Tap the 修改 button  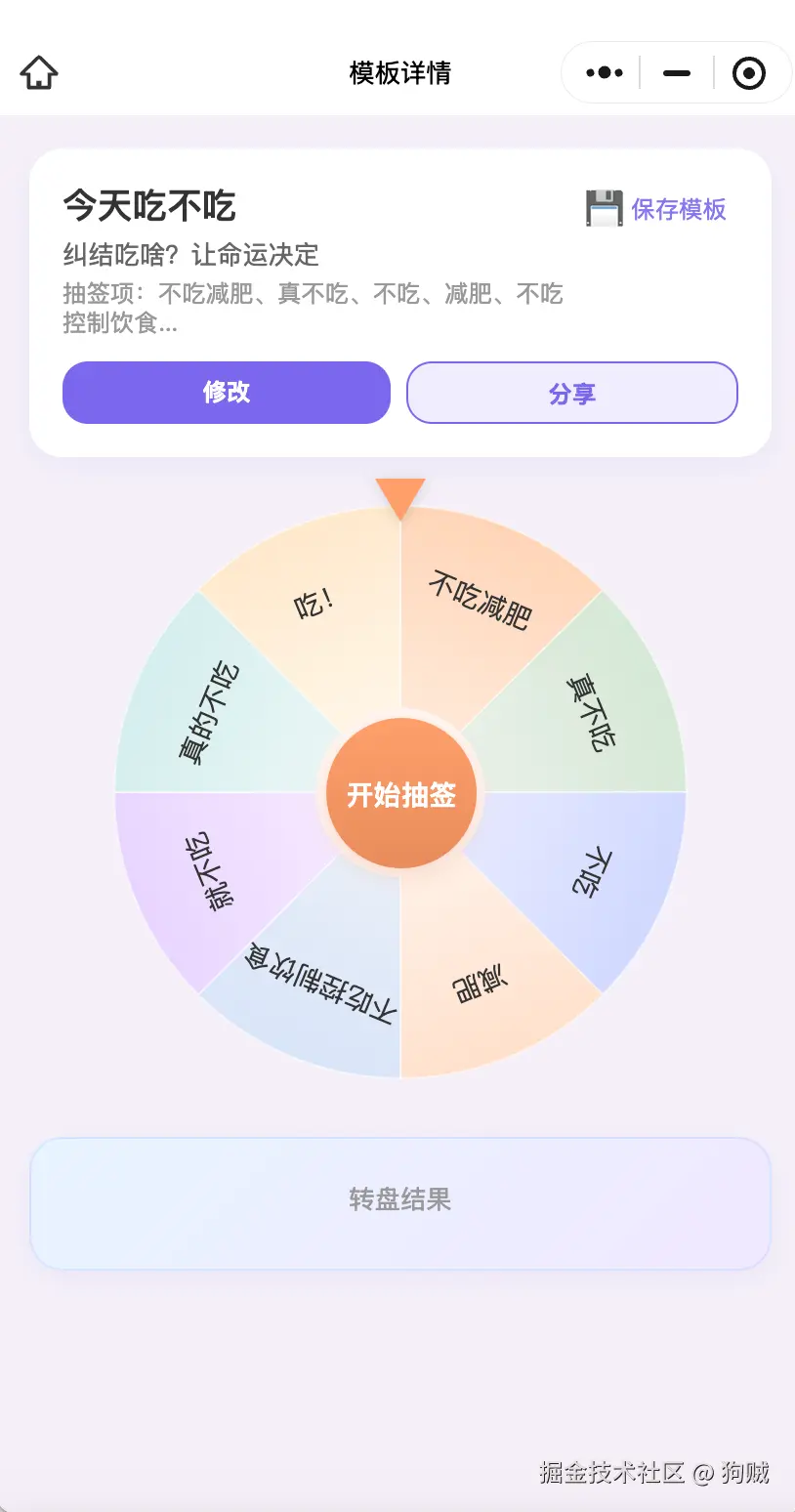[227, 393]
